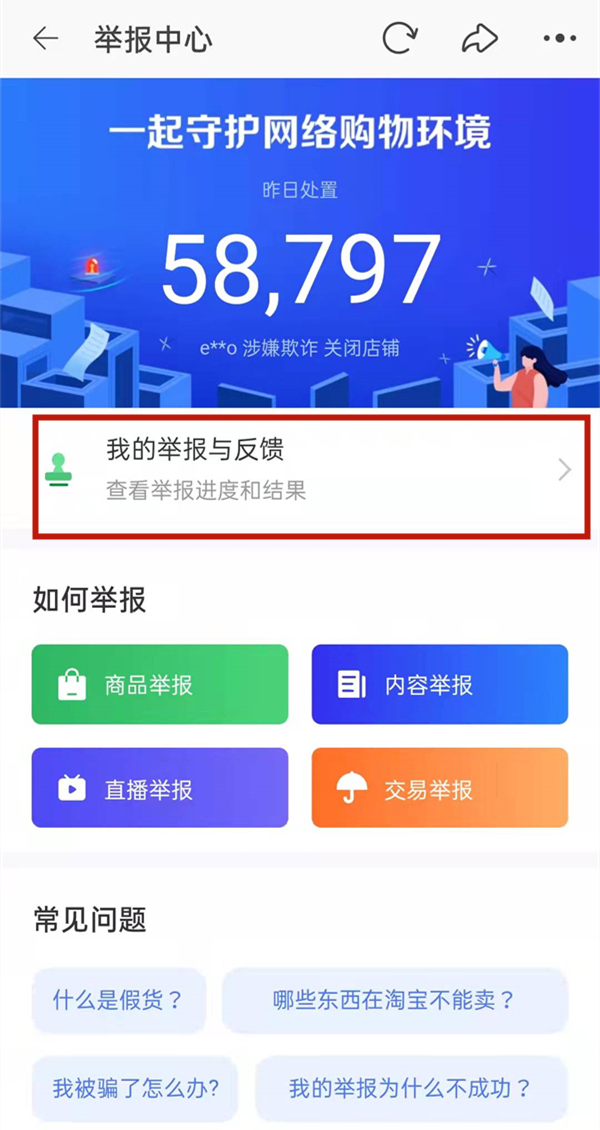Refresh the report center page

[x=400, y=39]
